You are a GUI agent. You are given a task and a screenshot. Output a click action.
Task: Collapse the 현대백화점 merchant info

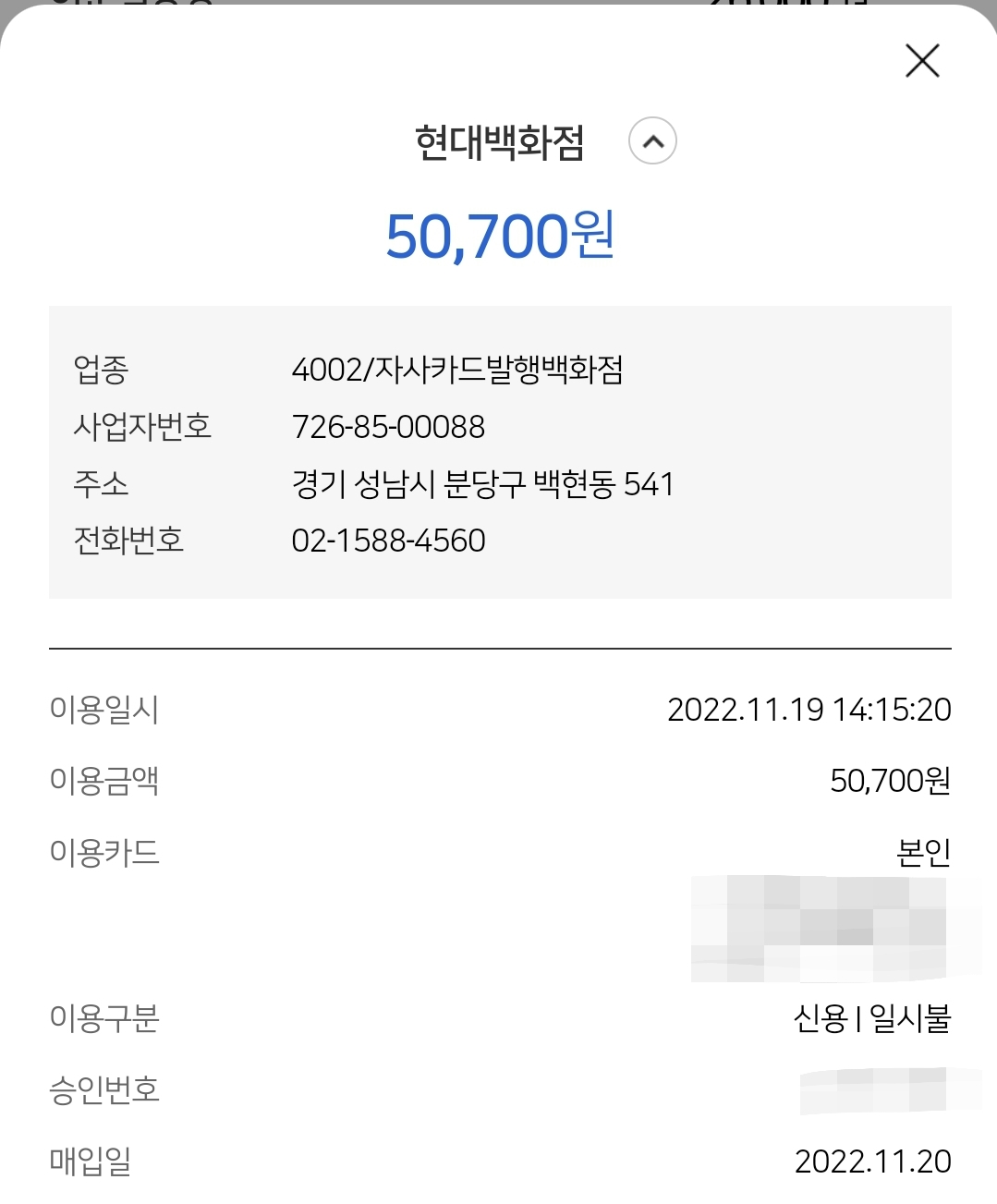pos(652,141)
